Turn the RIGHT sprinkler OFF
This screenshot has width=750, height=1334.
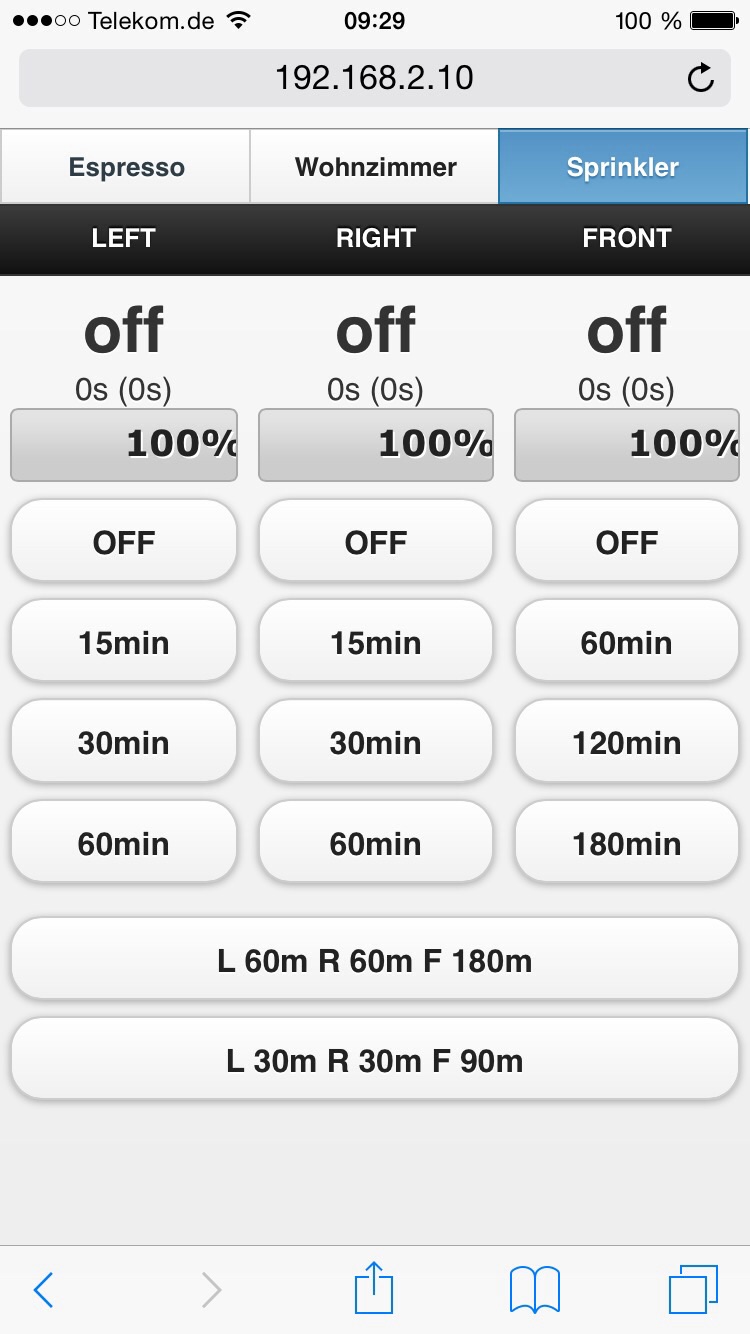376,542
